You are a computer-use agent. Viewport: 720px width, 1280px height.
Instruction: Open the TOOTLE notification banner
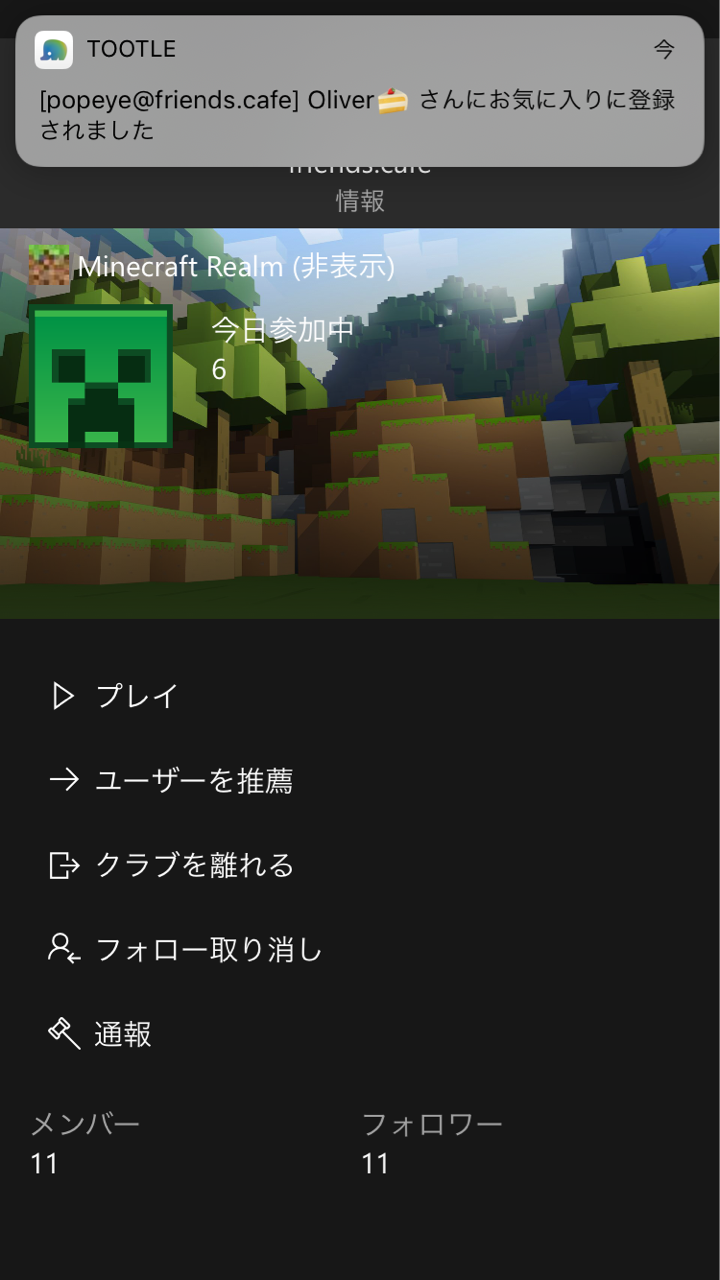point(360,91)
